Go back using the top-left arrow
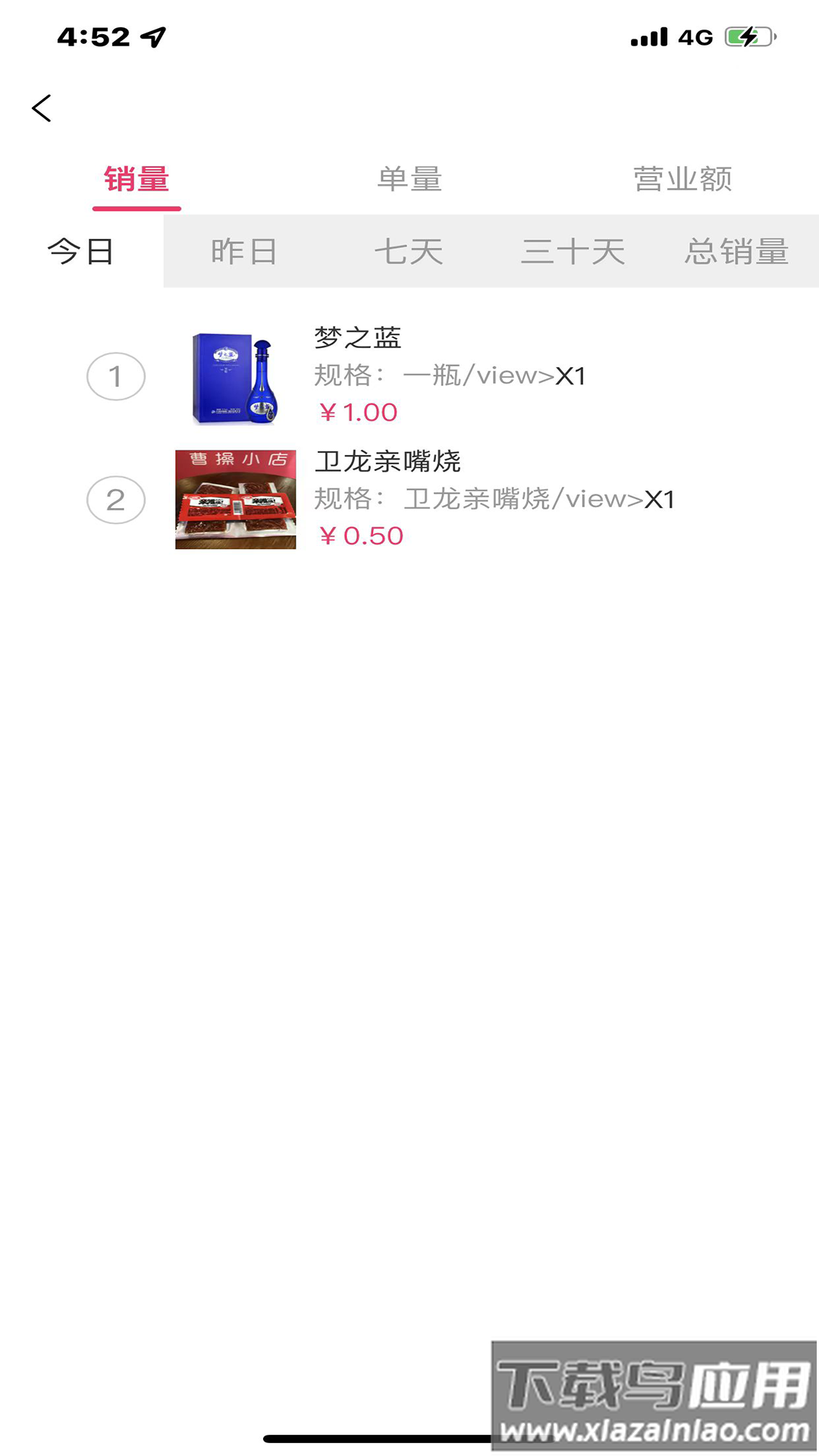Image resolution: width=819 pixels, height=1456 pixels. (x=42, y=108)
